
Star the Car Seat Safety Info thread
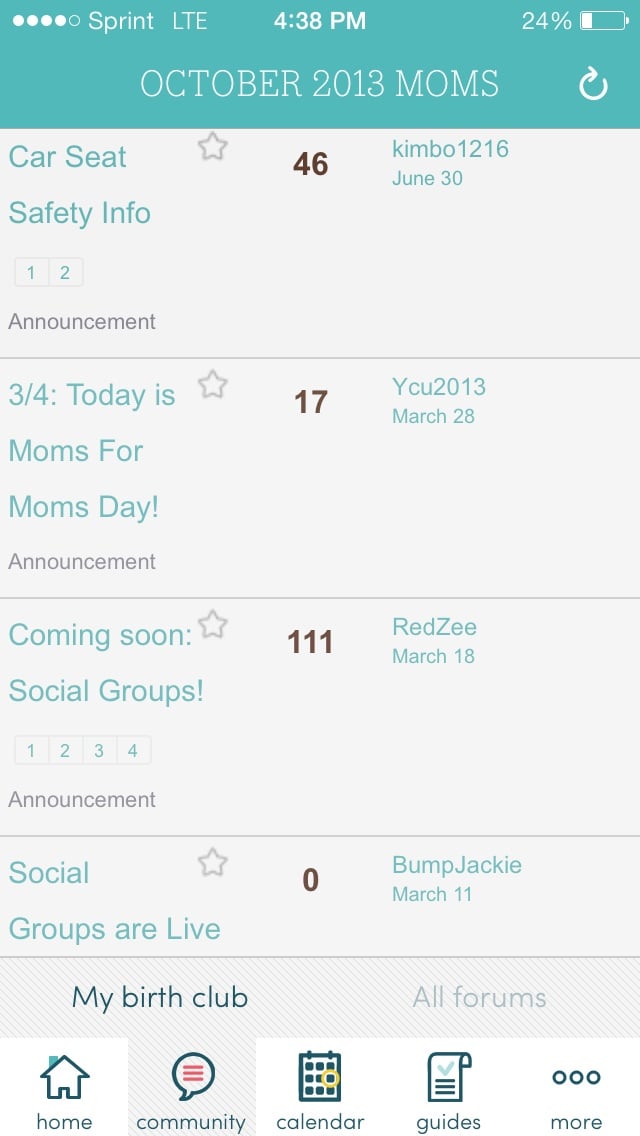[x=212, y=148]
